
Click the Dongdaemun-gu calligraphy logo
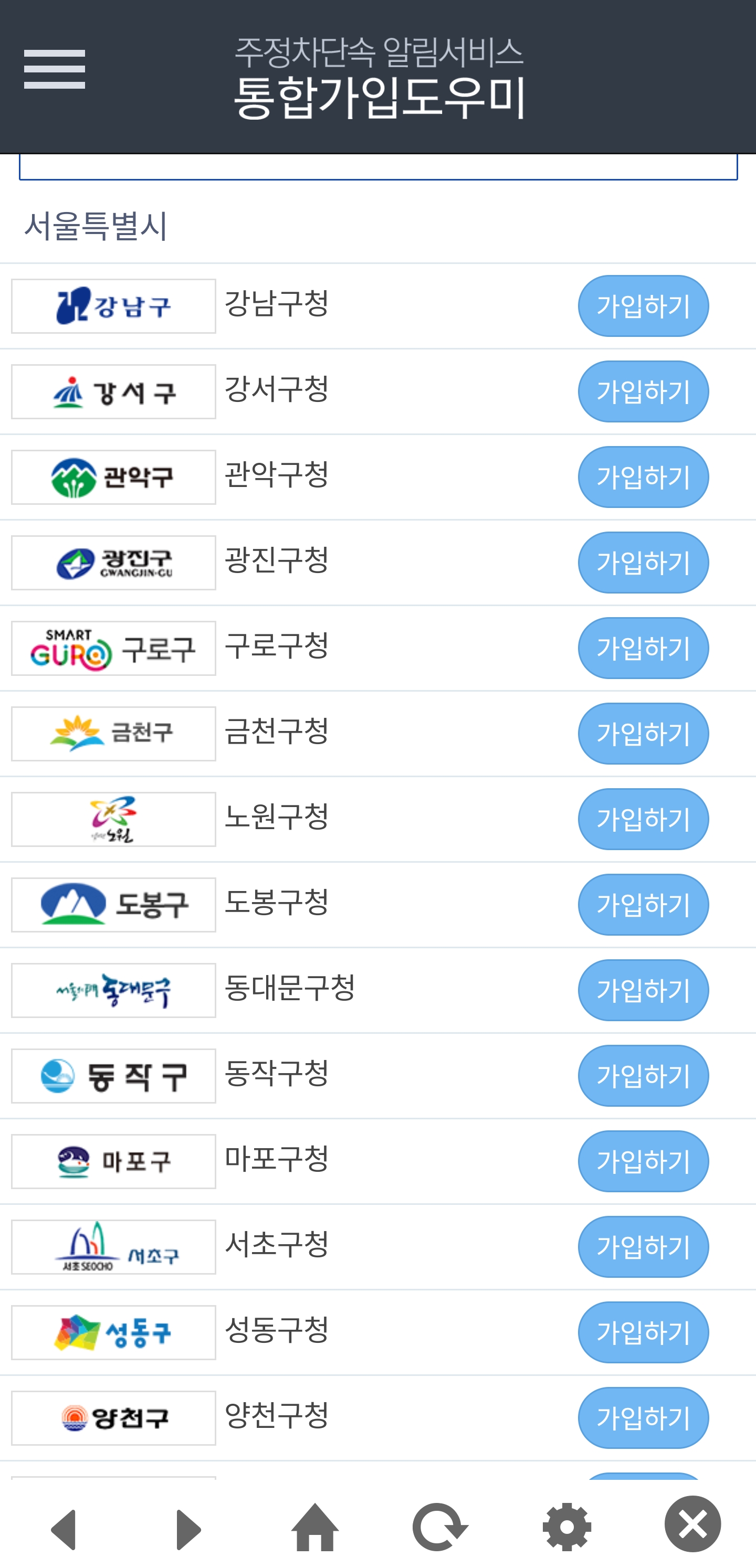click(x=113, y=990)
